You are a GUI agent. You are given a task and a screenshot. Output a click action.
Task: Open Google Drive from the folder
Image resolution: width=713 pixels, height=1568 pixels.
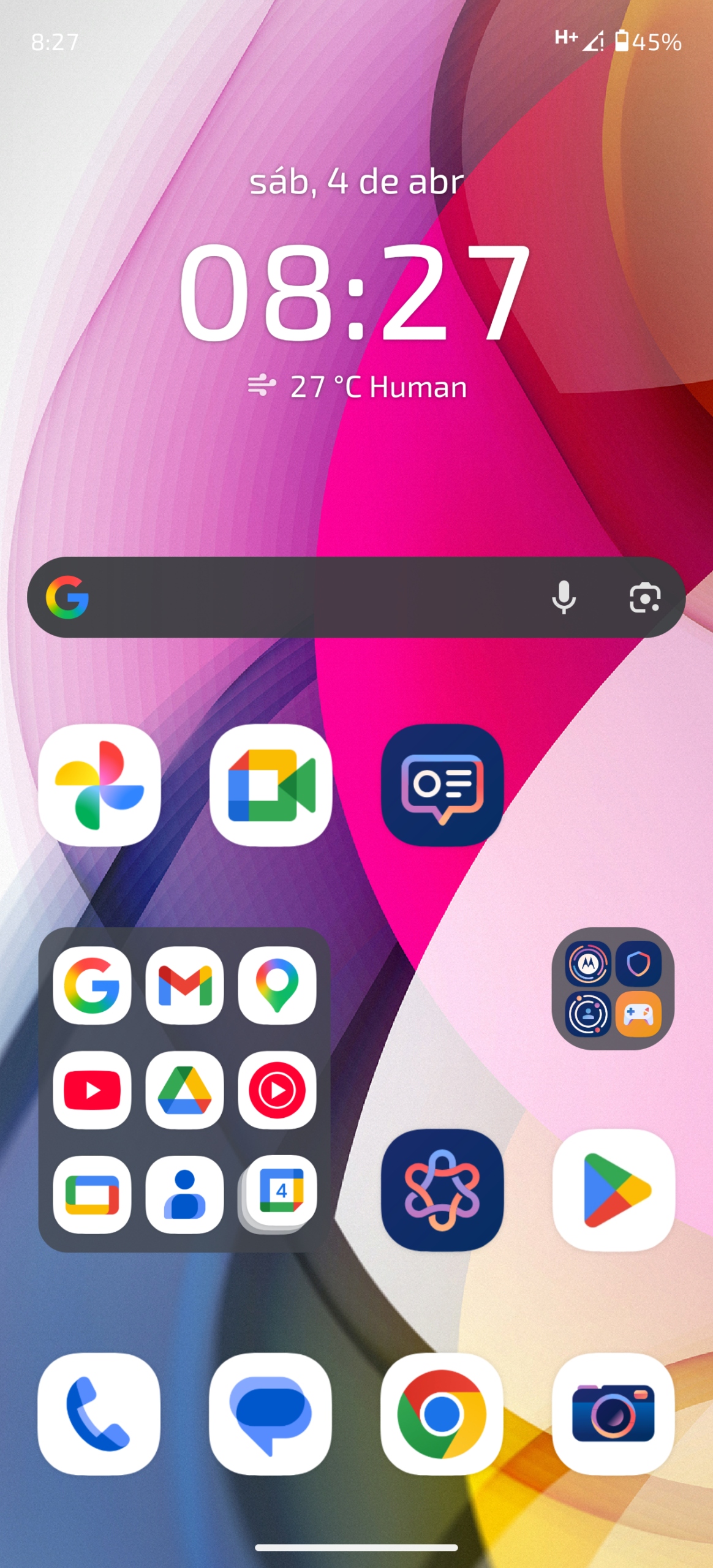pyautogui.click(x=184, y=1090)
